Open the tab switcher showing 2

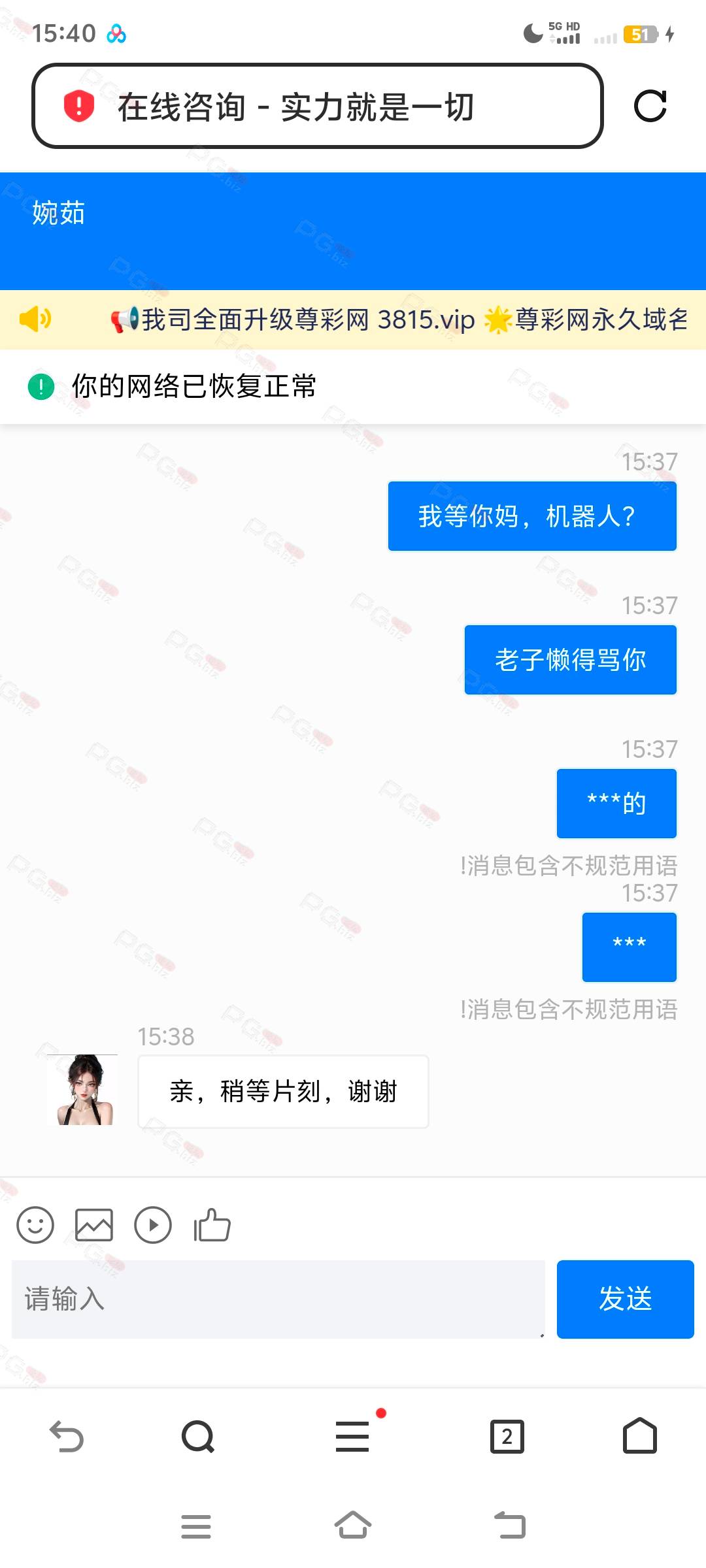pos(507,1437)
